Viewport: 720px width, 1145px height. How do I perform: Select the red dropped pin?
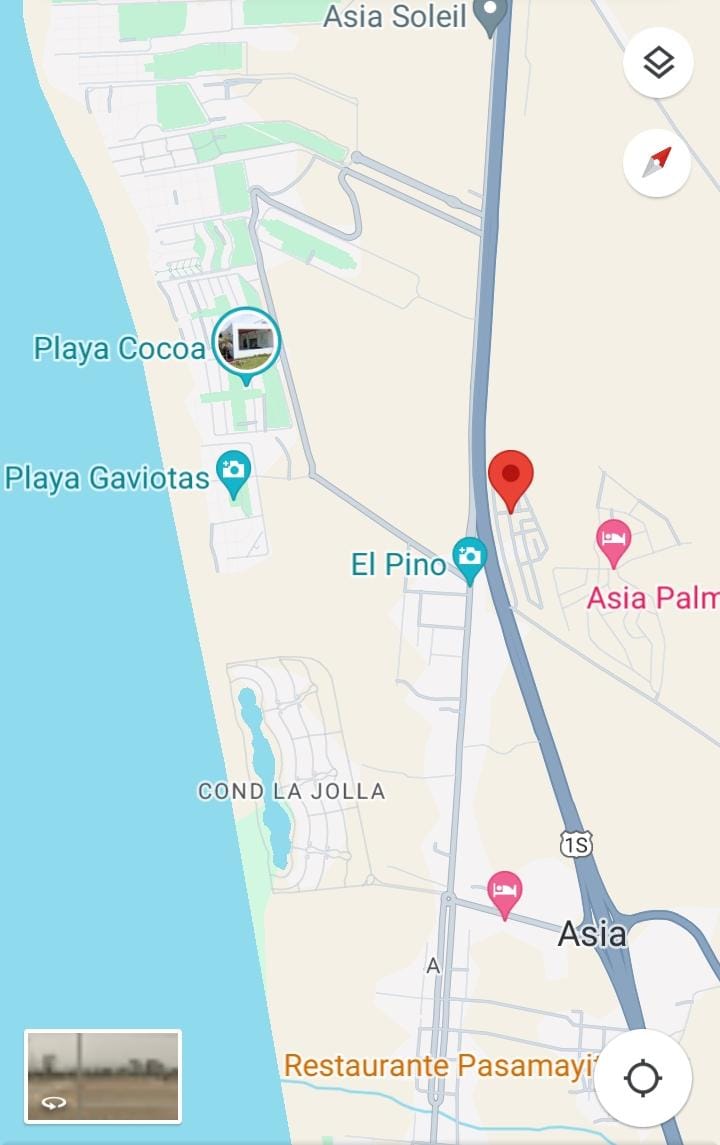click(511, 477)
